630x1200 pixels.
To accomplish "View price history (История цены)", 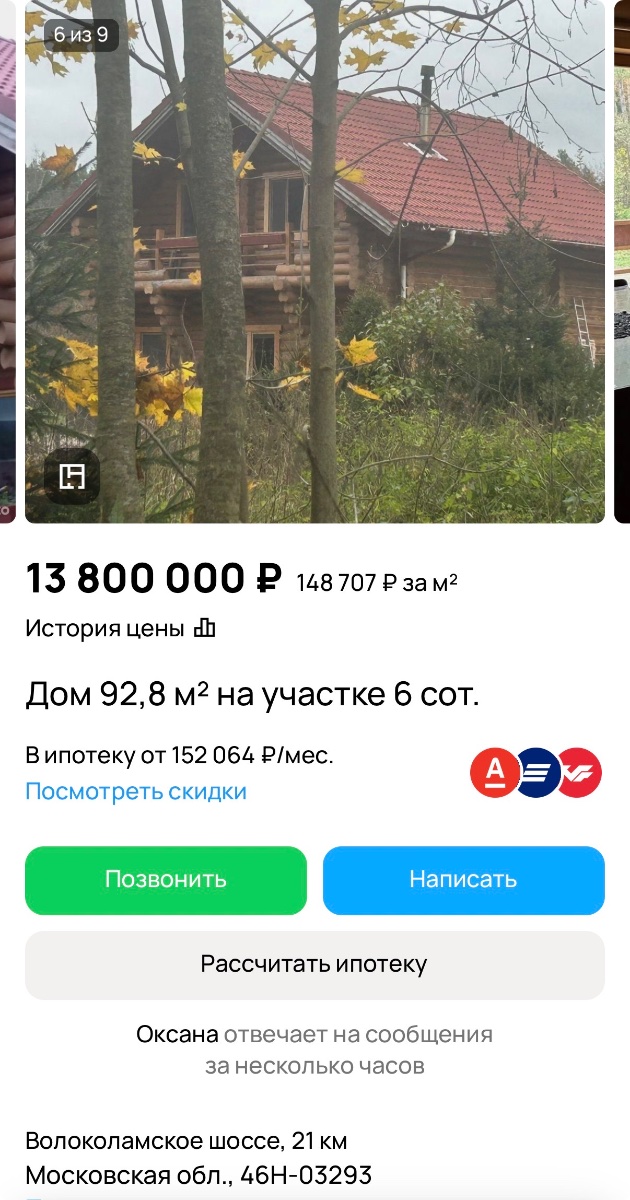I will point(120,629).
